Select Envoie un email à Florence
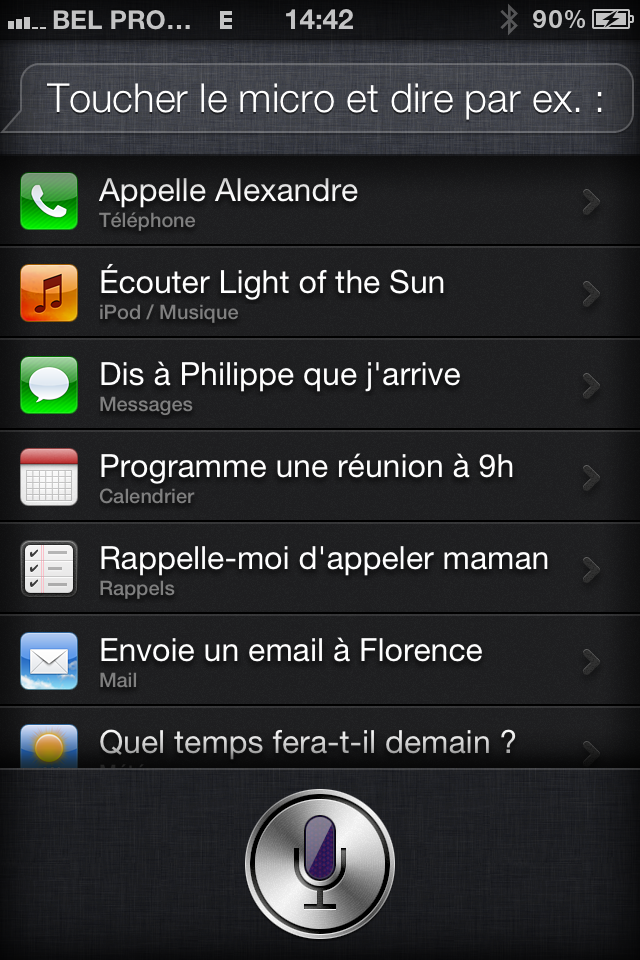Image resolution: width=640 pixels, height=960 pixels. (320, 661)
